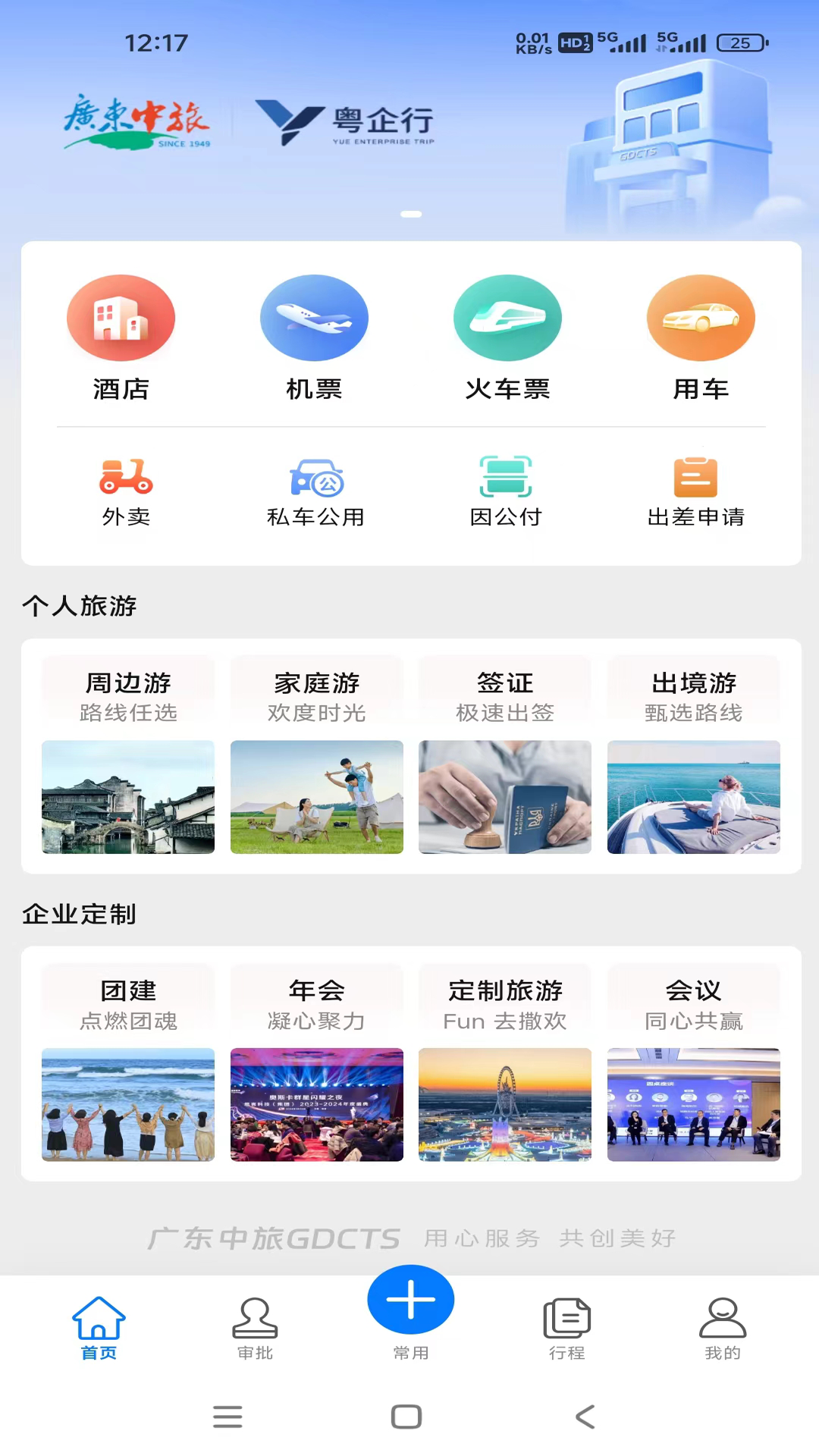The width and height of the screenshot is (819, 1456).
Task: Open the 年会 annual meeting card
Action: coord(317,1062)
